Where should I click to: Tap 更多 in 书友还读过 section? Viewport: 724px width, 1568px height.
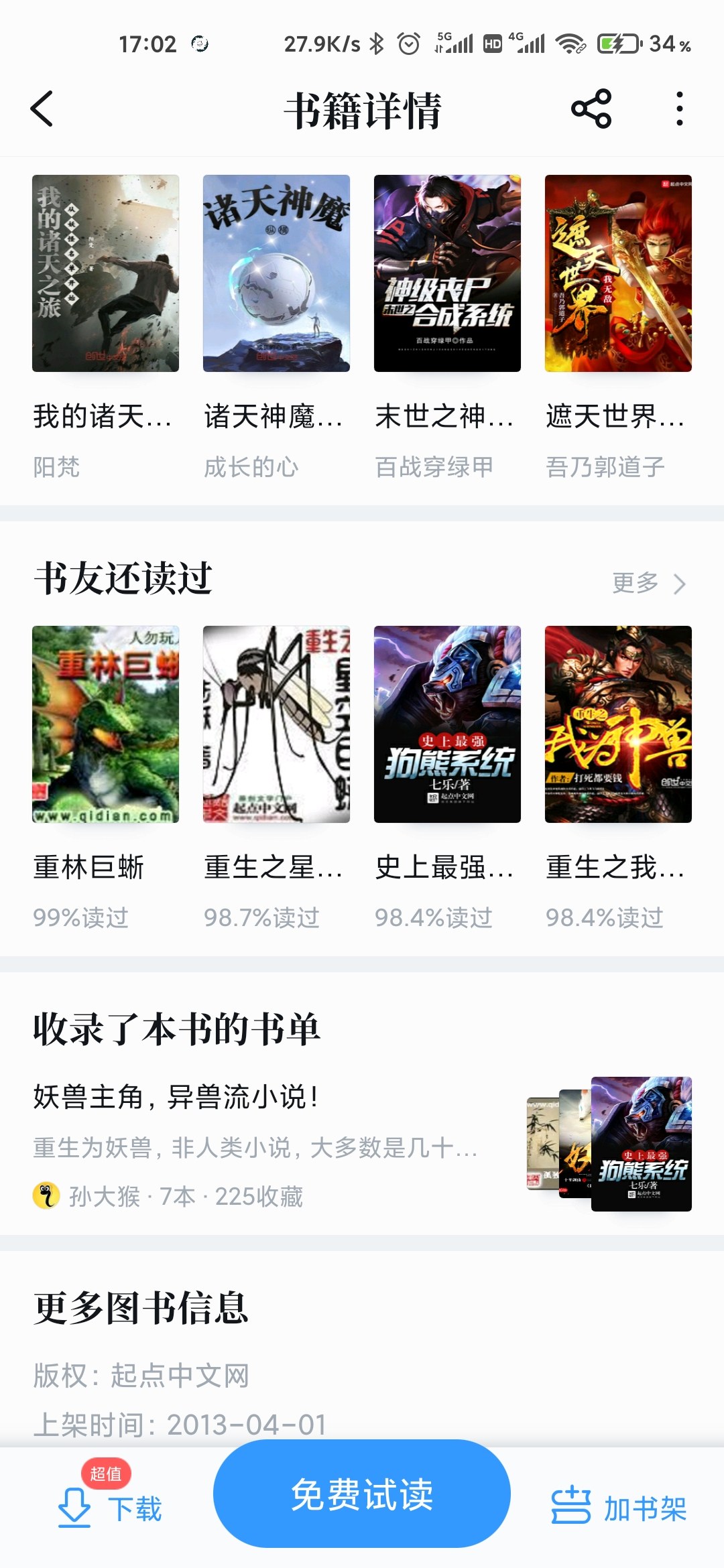click(648, 583)
